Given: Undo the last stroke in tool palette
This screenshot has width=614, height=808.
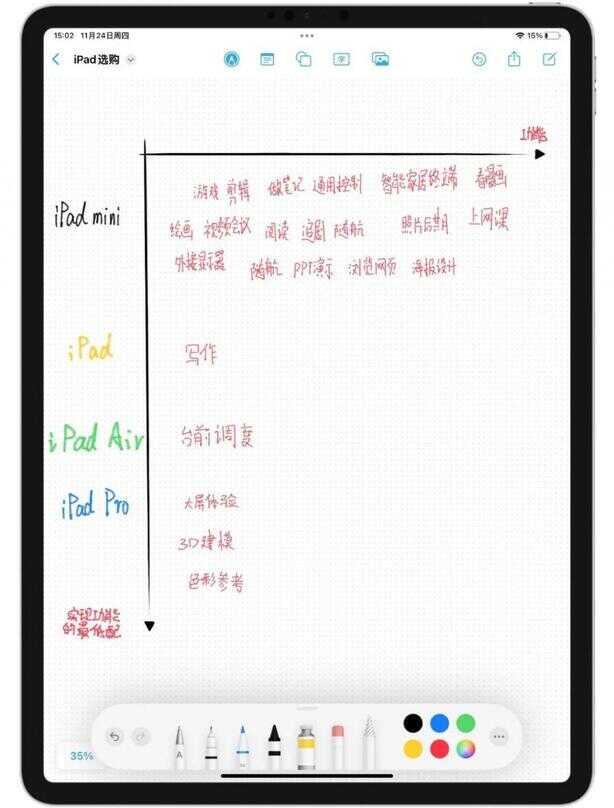Looking at the screenshot, I should [x=115, y=737].
